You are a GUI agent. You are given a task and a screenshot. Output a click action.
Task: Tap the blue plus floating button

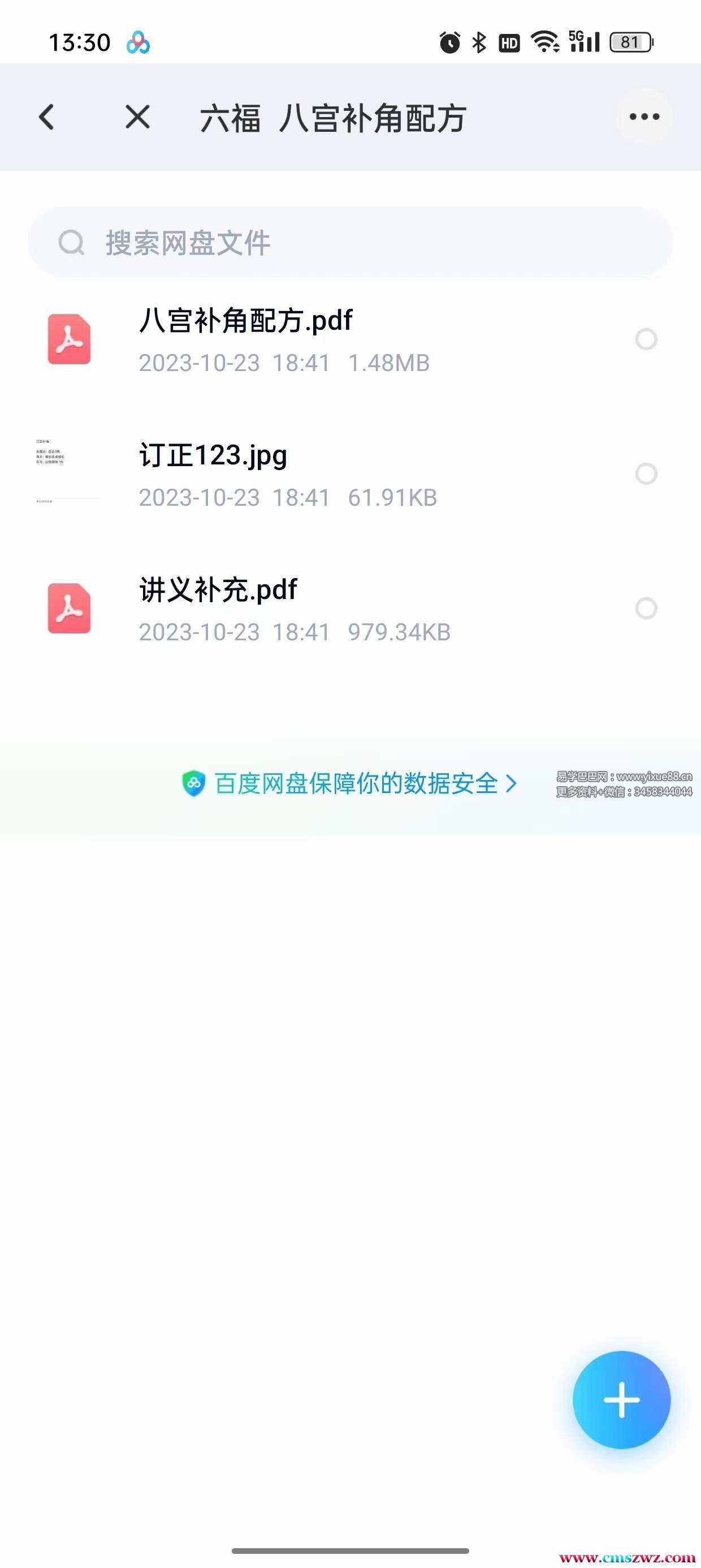tap(621, 1399)
